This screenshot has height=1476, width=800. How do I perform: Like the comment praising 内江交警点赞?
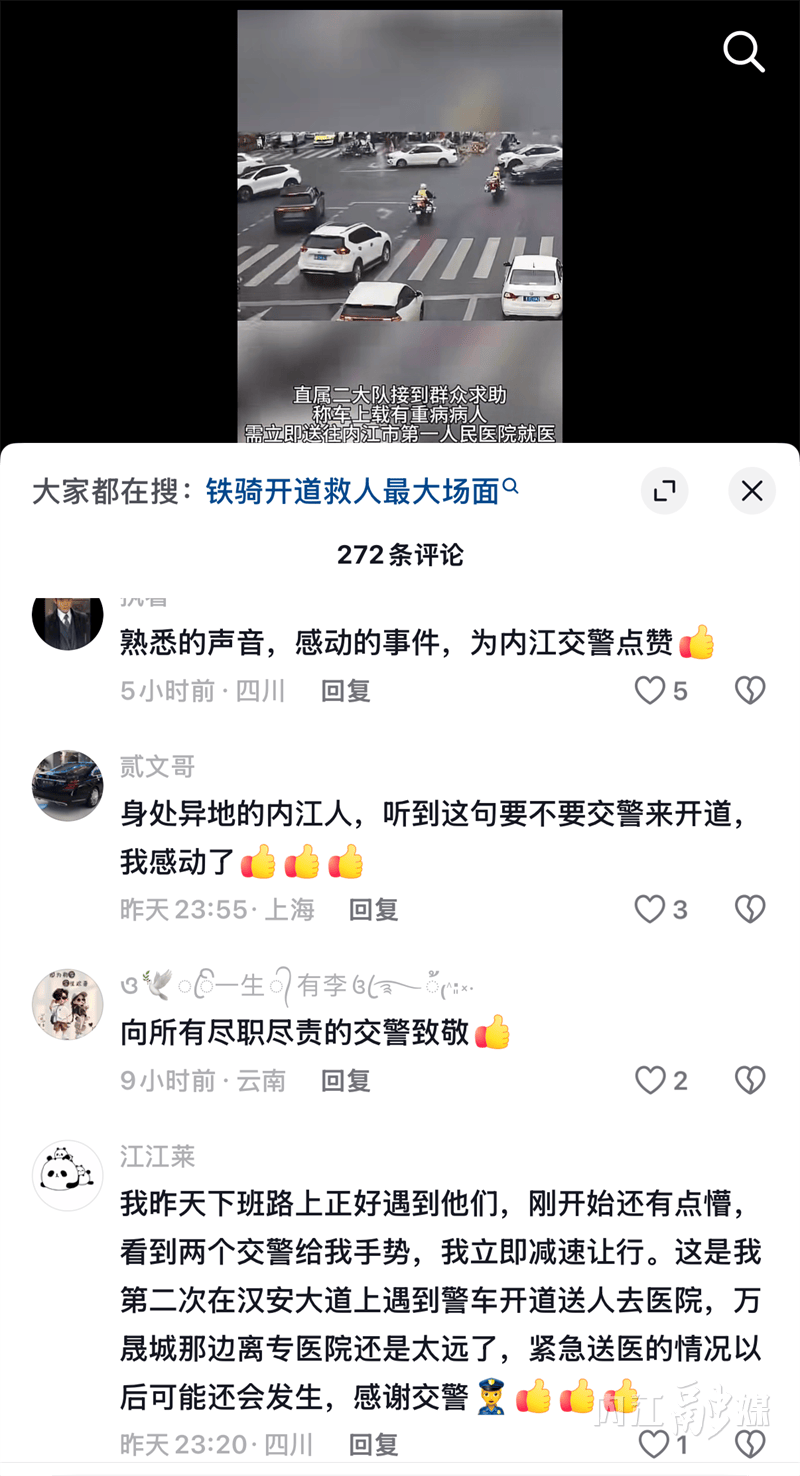coord(651,691)
